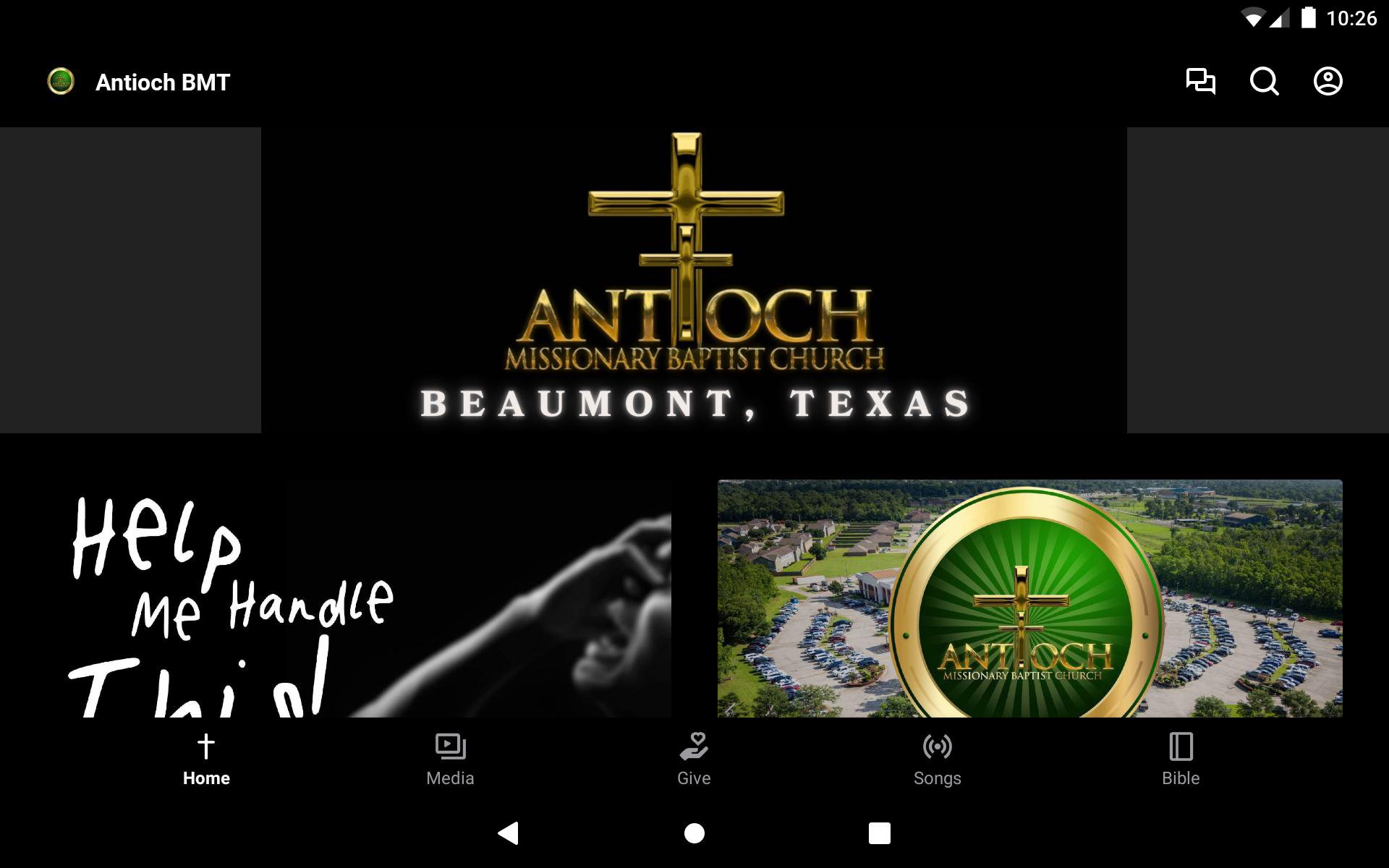1389x868 pixels.
Task: Open the Help Me Handle This card
Action: click(x=336, y=599)
